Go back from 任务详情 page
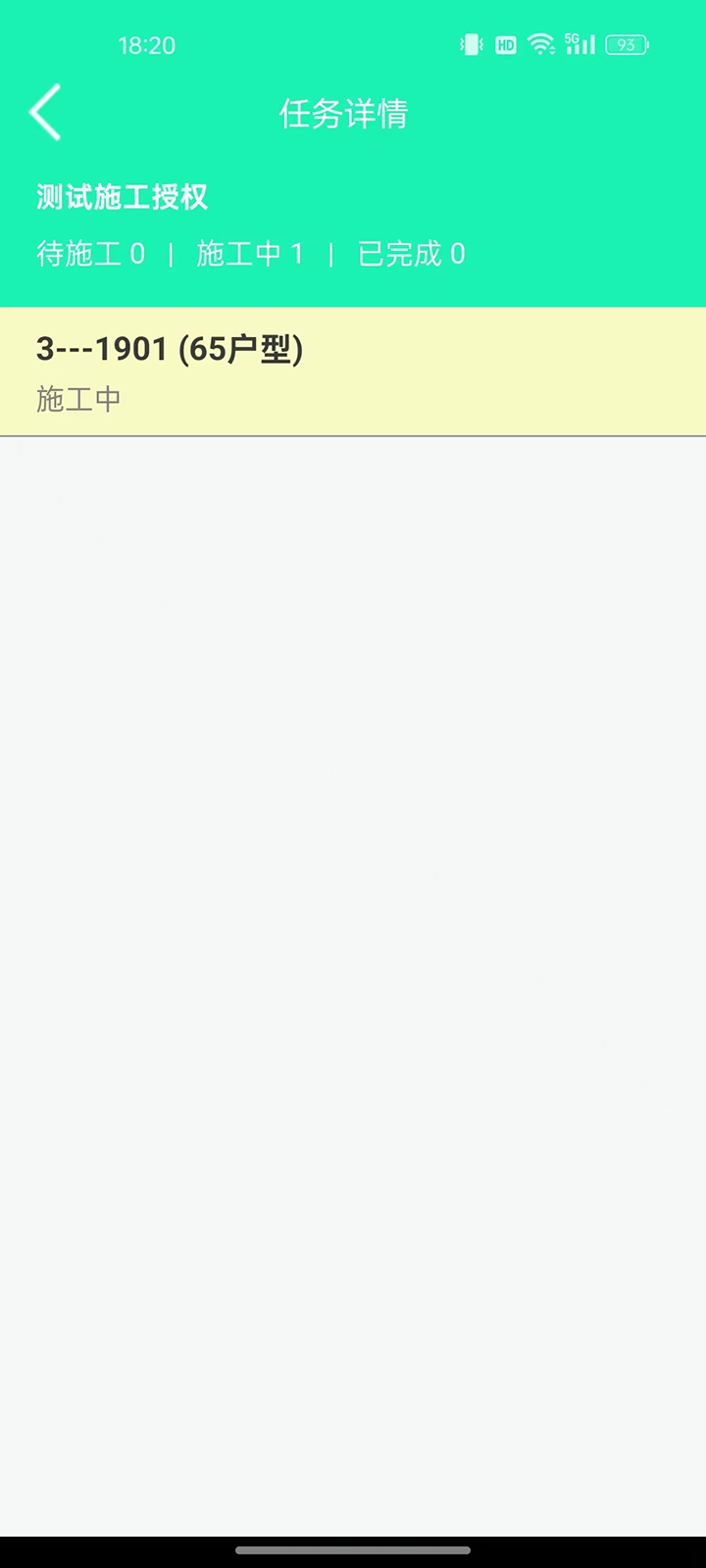This screenshot has width=706, height=1568. 45,112
